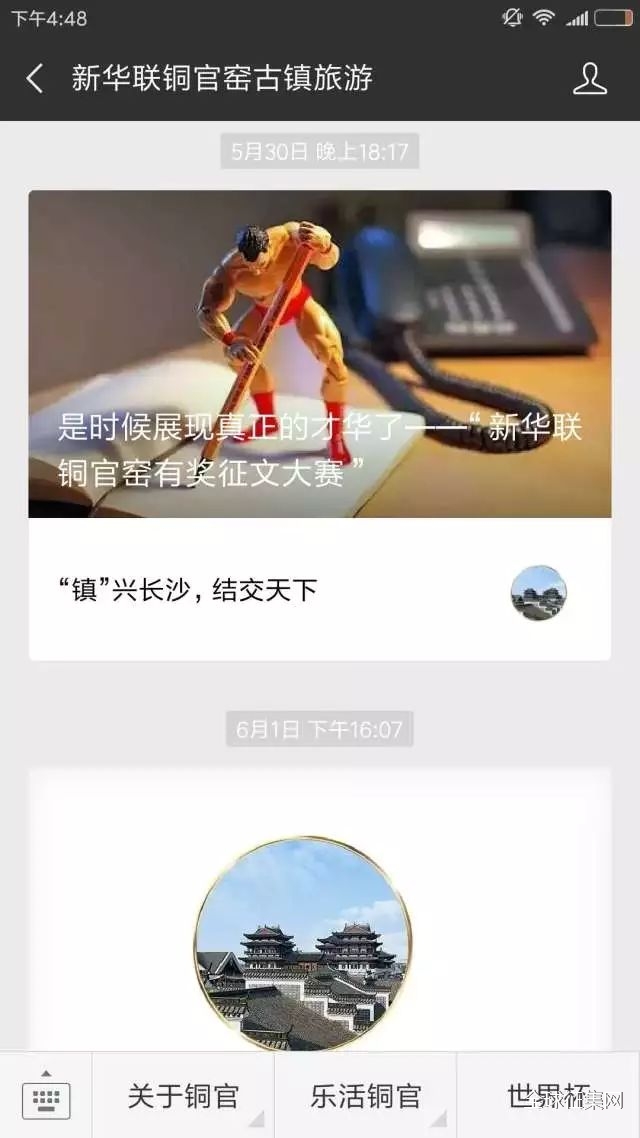
Task: Open “镇”兴长沙，结交天下 article
Action: click(319, 590)
